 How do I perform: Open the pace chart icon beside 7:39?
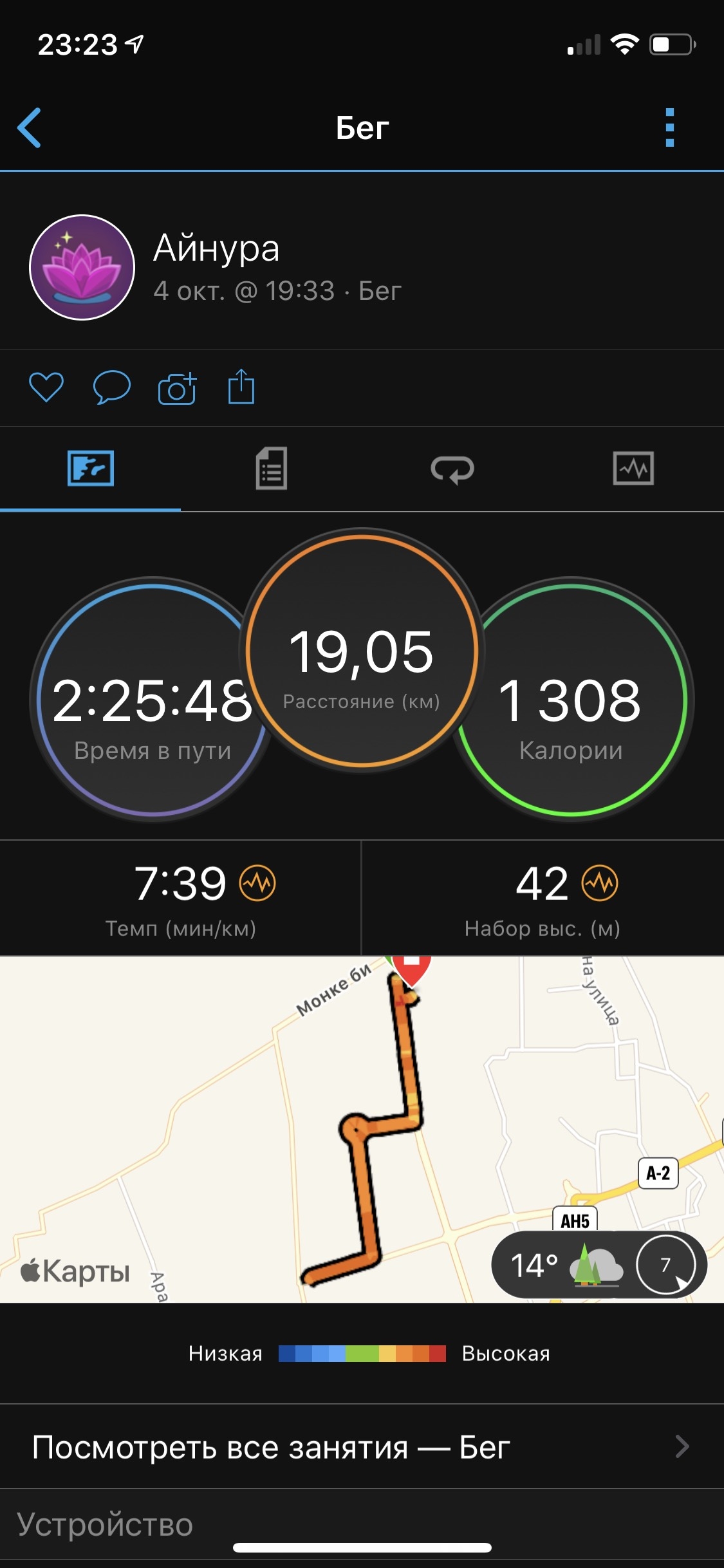click(x=257, y=882)
